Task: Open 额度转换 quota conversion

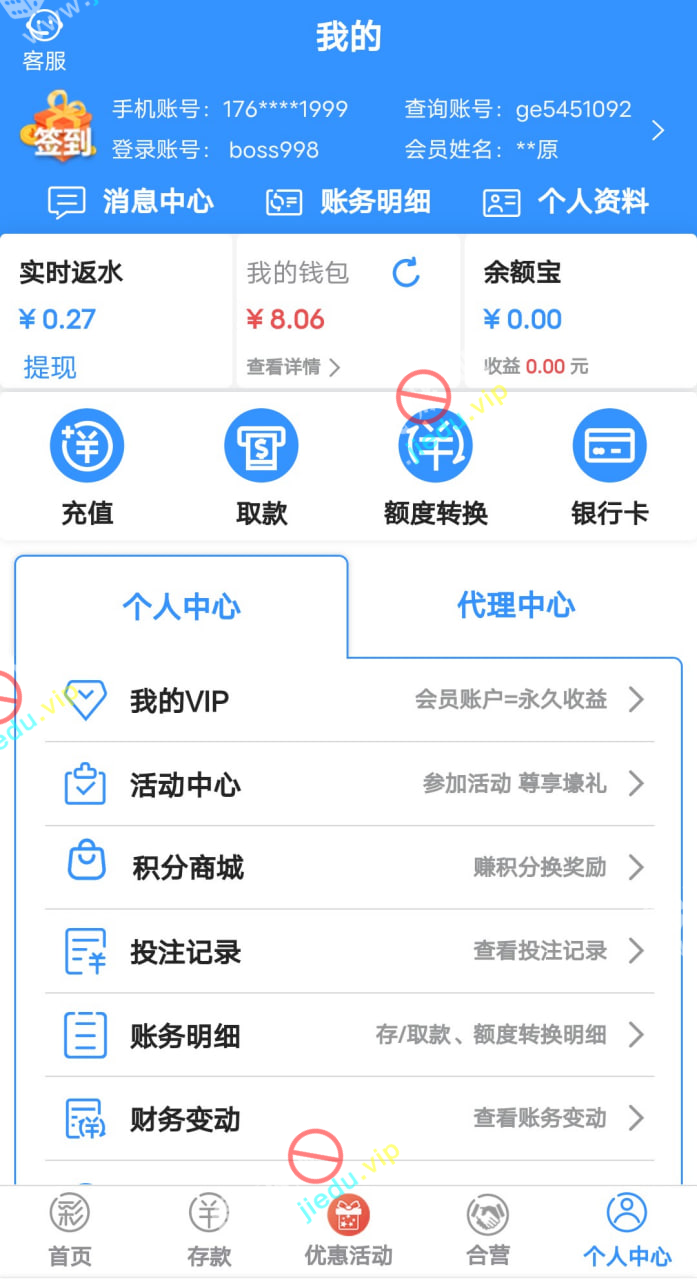Action: [435, 471]
